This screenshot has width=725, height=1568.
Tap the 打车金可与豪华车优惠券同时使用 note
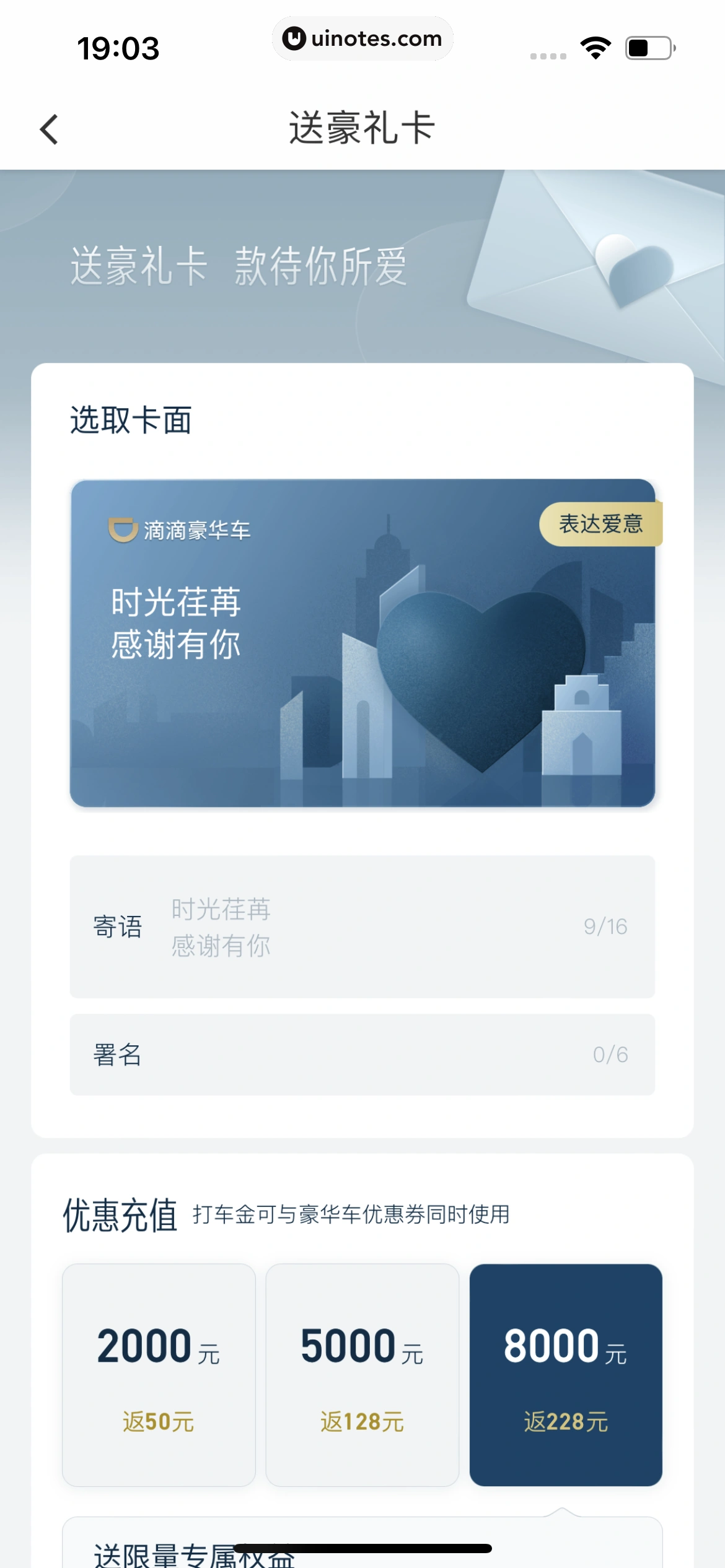(350, 1215)
